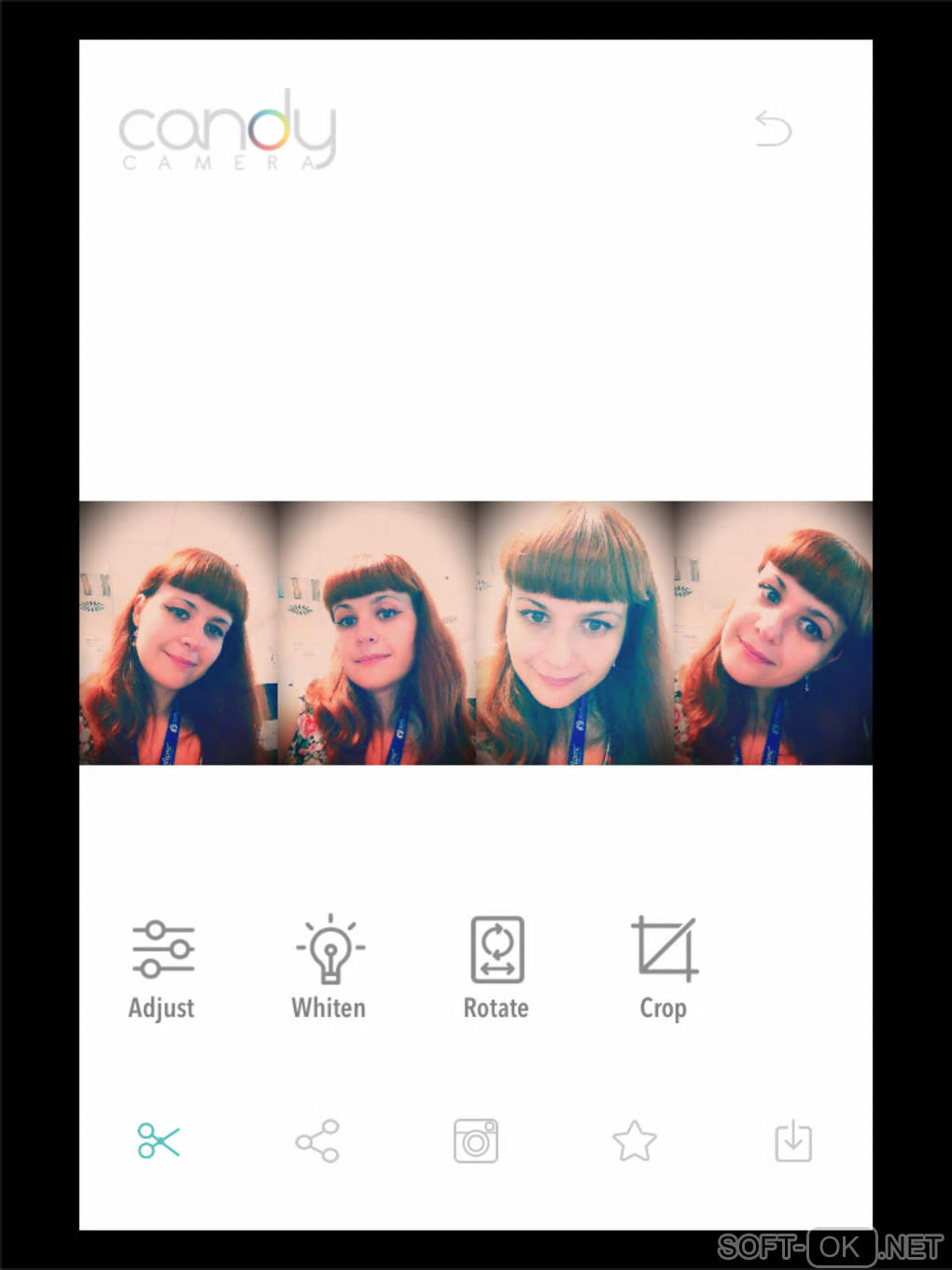Post the photo to Instagram
Image resolution: width=952 pixels, height=1270 pixels.
click(476, 1140)
